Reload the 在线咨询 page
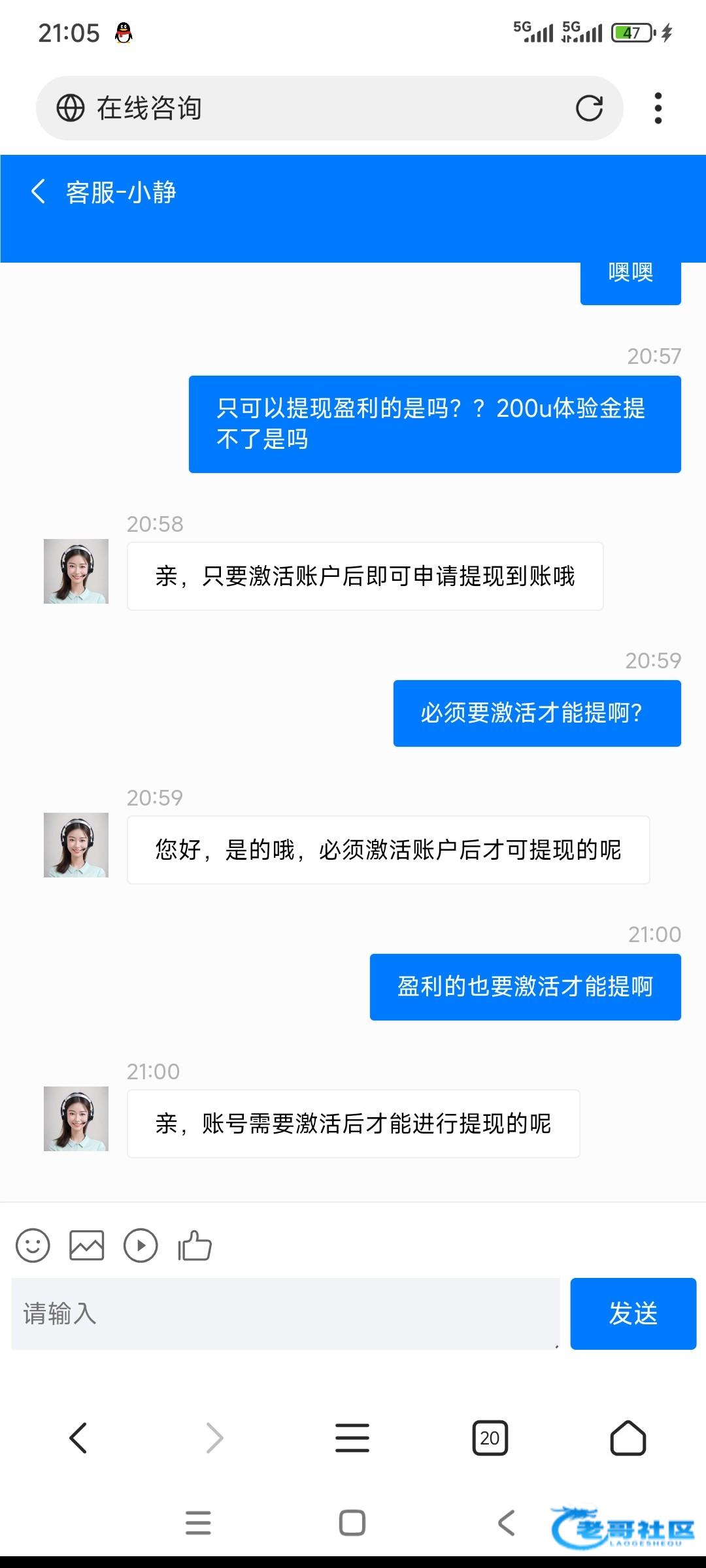The width and height of the screenshot is (706, 1568). click(589, 108)
